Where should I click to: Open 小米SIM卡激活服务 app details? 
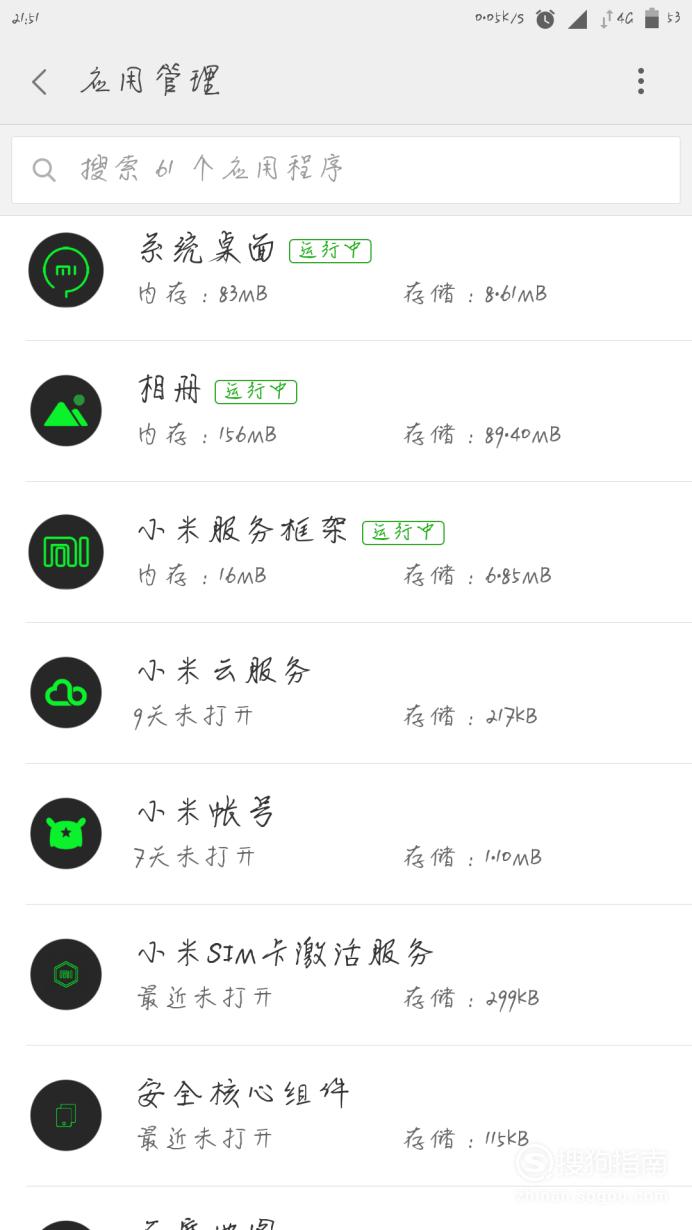click(346, 975)
